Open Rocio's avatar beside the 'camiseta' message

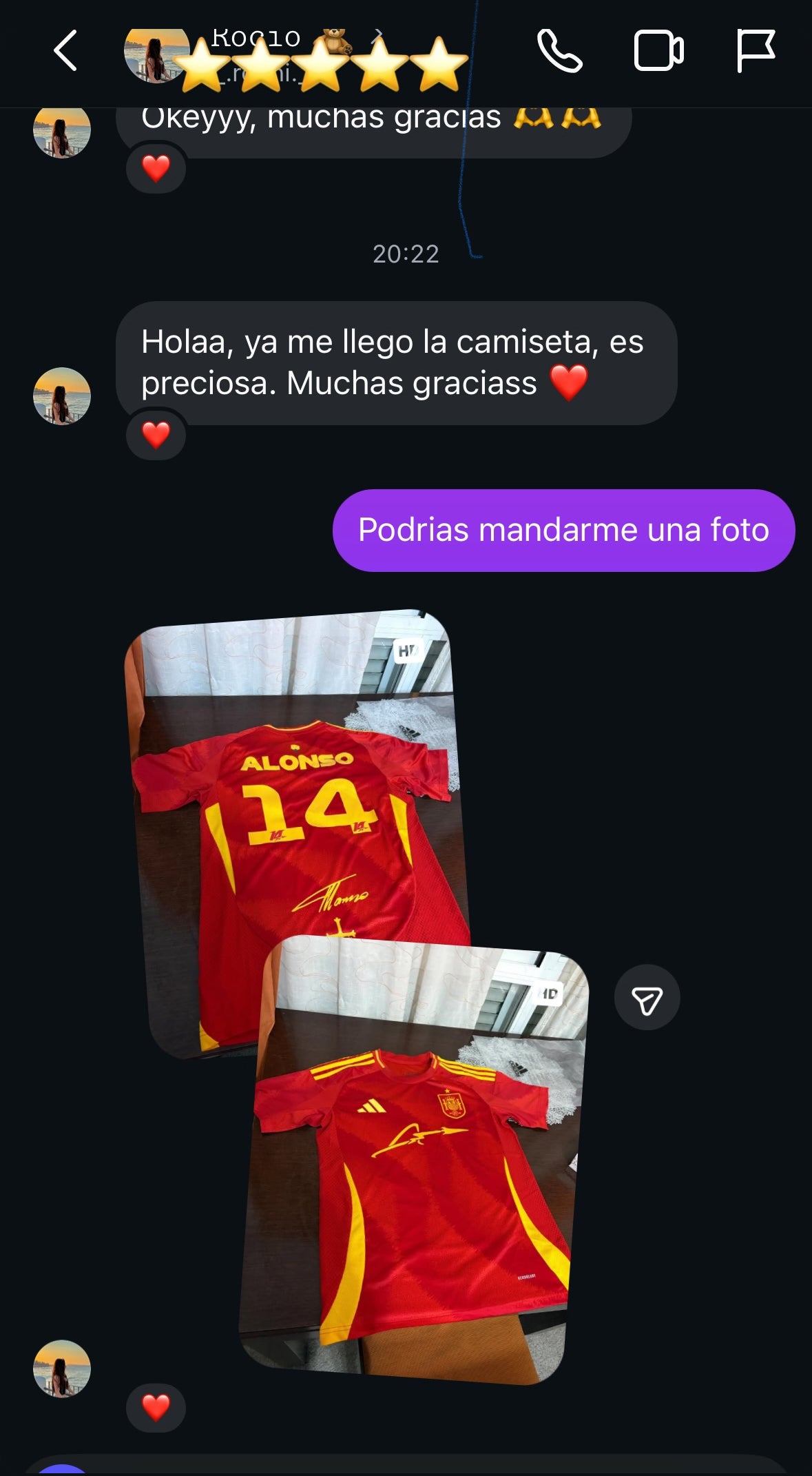point(62,396)
